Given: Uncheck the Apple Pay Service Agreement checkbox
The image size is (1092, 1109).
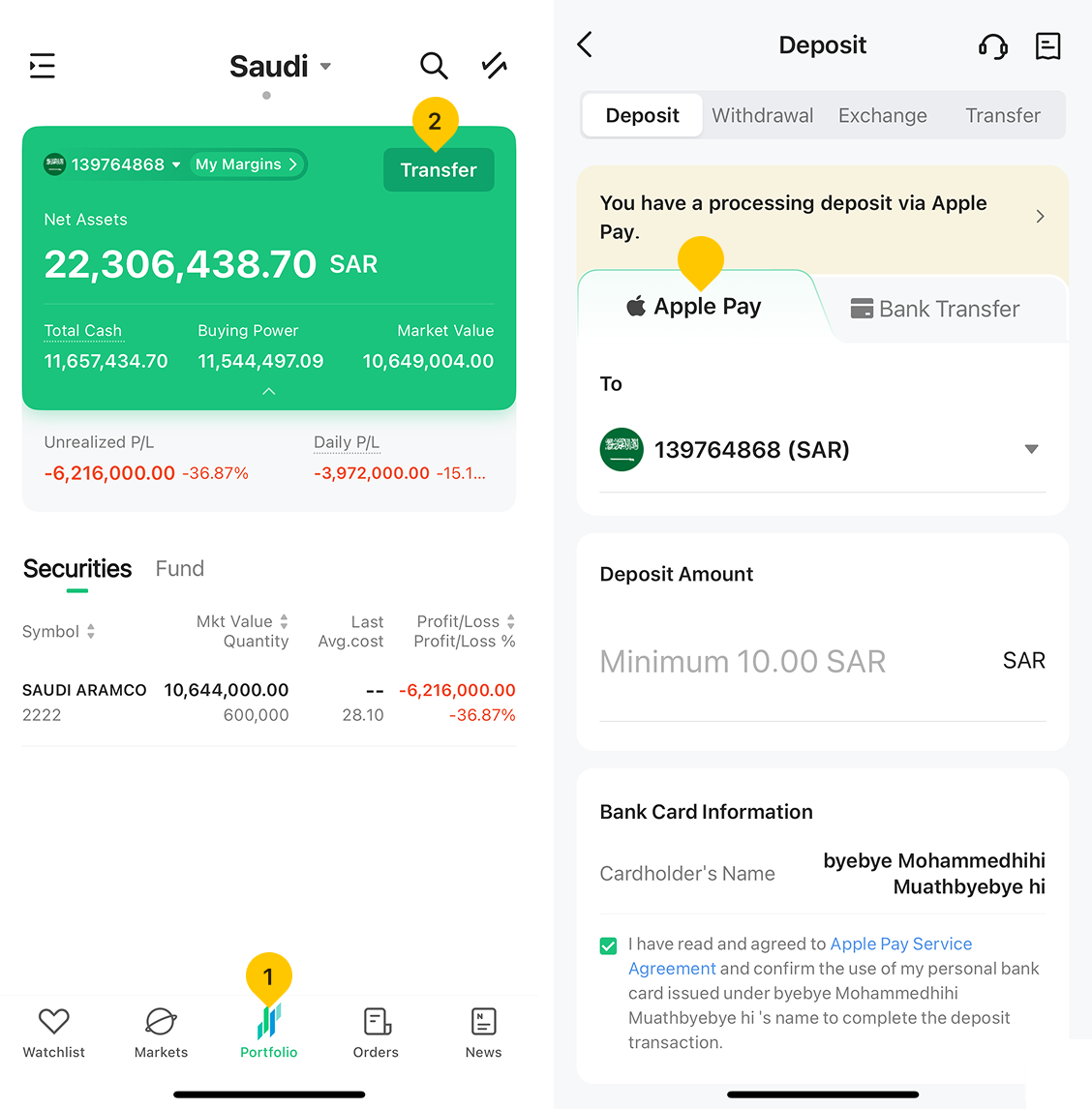Looking at the screenshot, I should 609,945.
